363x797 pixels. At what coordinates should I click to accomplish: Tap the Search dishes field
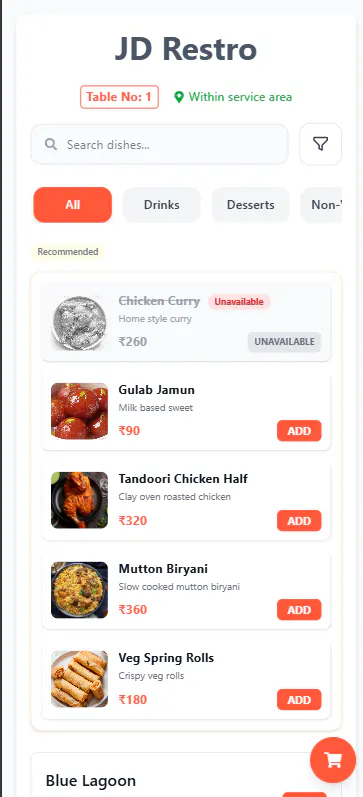coord(160,144)
